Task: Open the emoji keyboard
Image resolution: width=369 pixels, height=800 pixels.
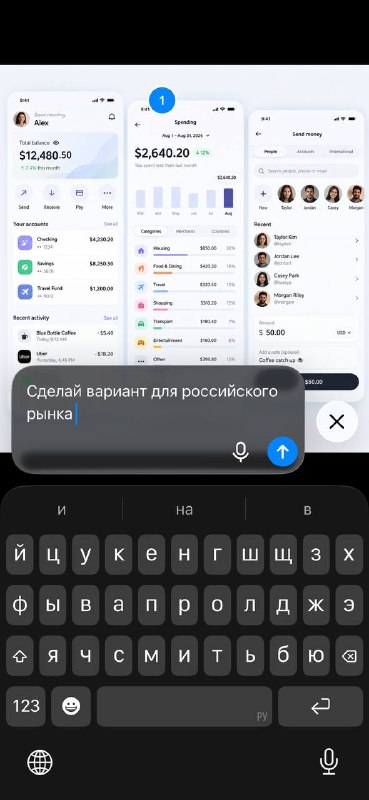Action: click(x=71, y=706)
